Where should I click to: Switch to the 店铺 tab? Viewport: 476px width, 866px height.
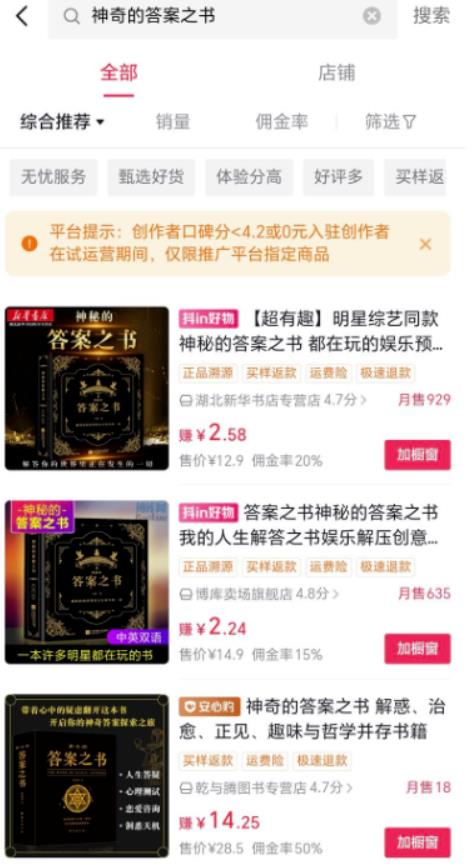336,73
